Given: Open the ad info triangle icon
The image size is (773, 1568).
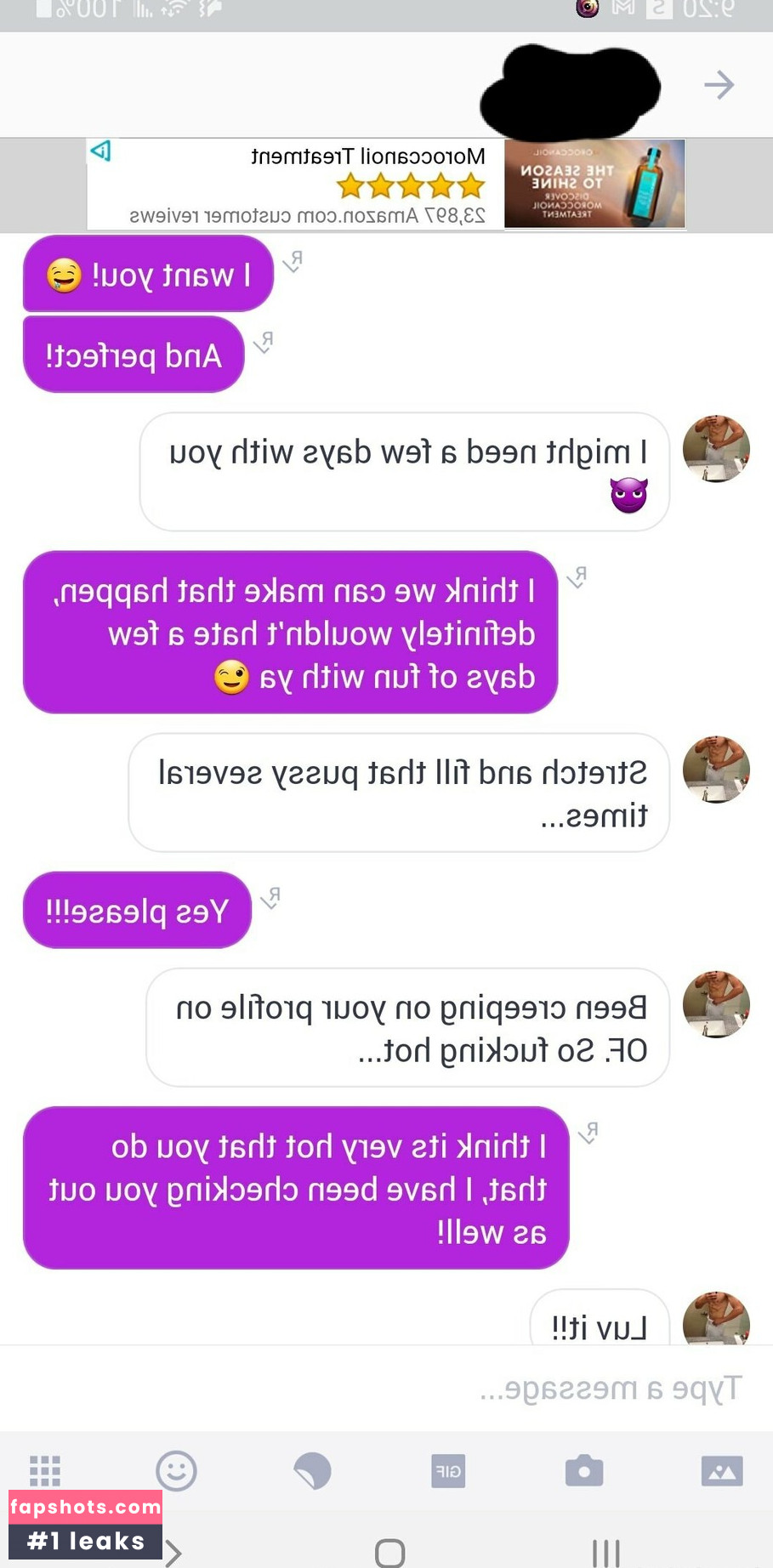Looking at the screenshot, I should coord(100,152).
